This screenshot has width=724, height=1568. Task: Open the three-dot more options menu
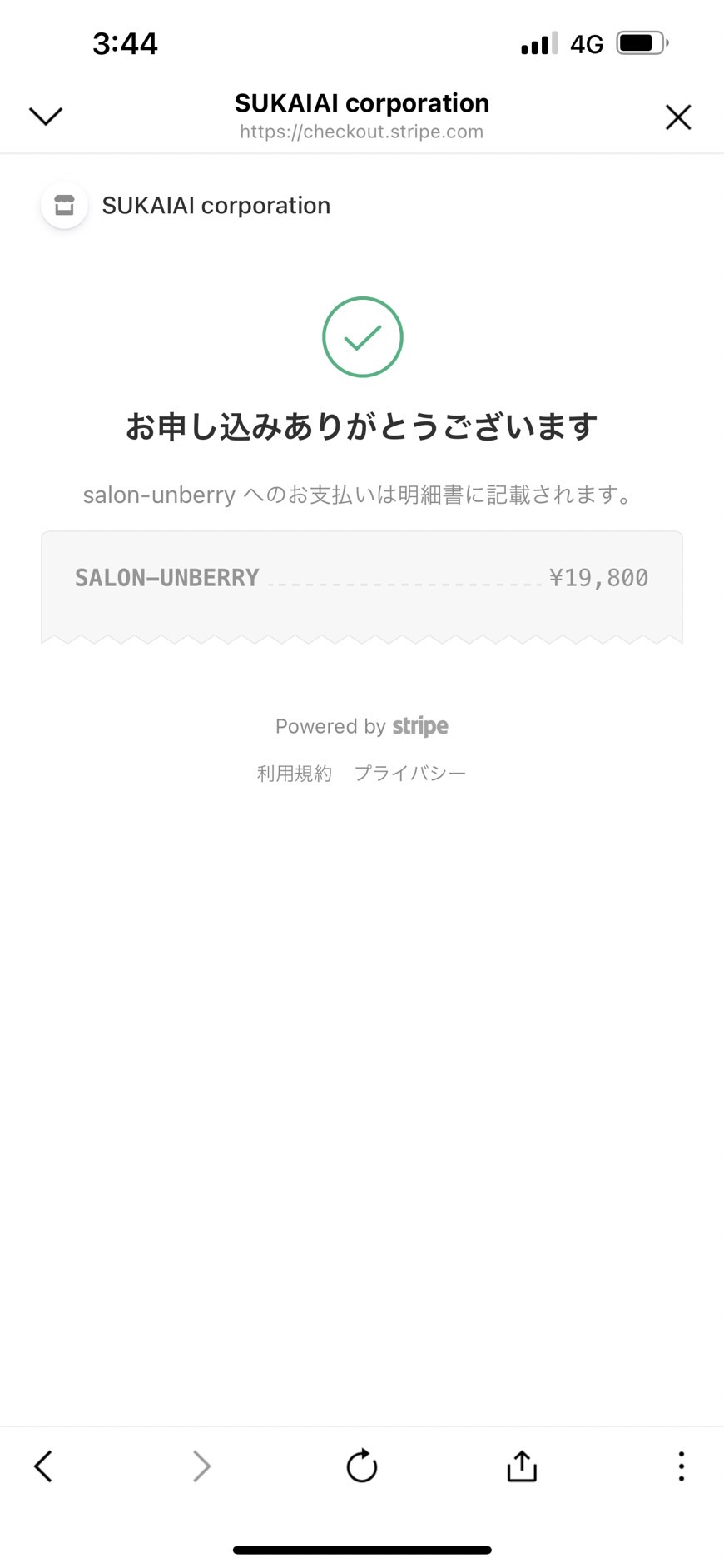pyautogui.click(x=682, y=1466)
